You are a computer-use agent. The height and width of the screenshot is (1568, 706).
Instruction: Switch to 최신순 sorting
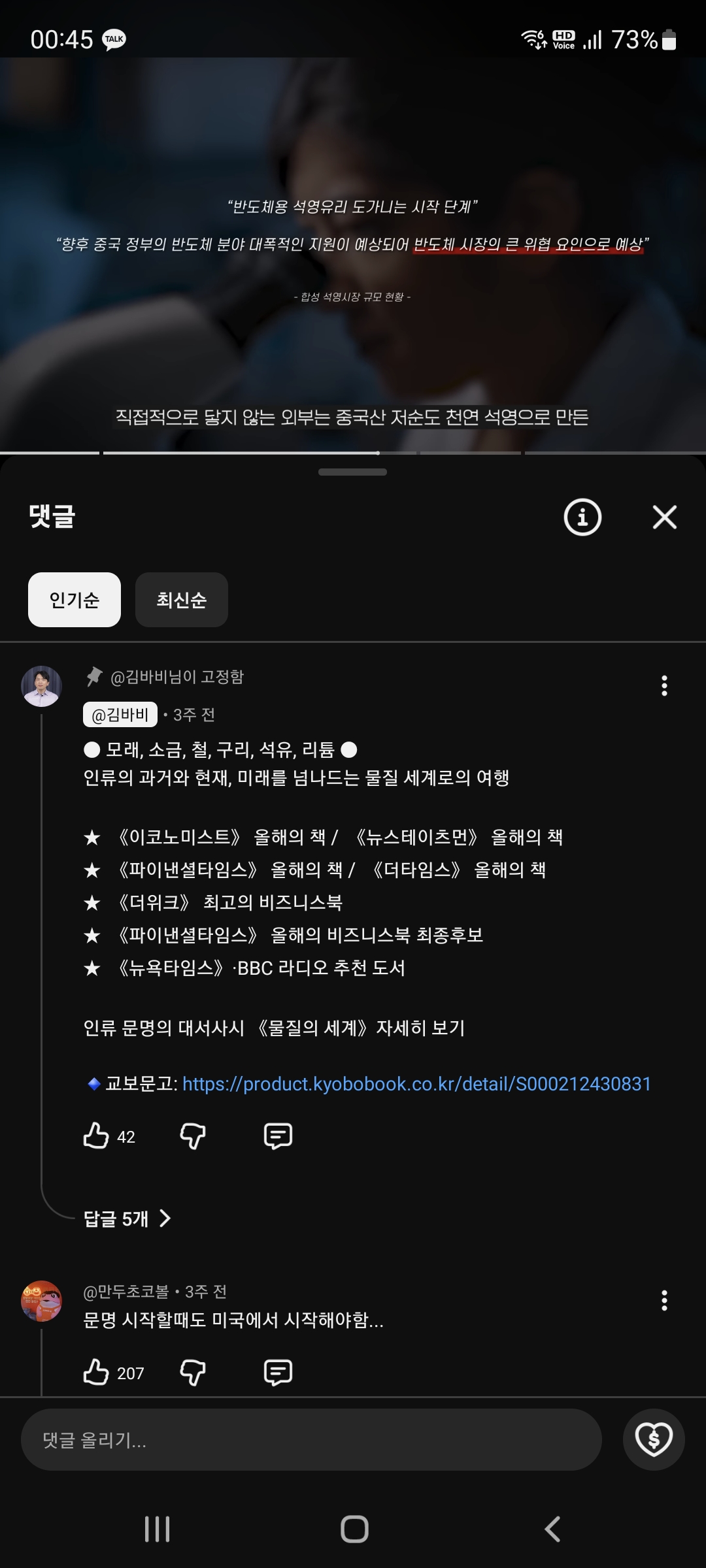[182, 600]
